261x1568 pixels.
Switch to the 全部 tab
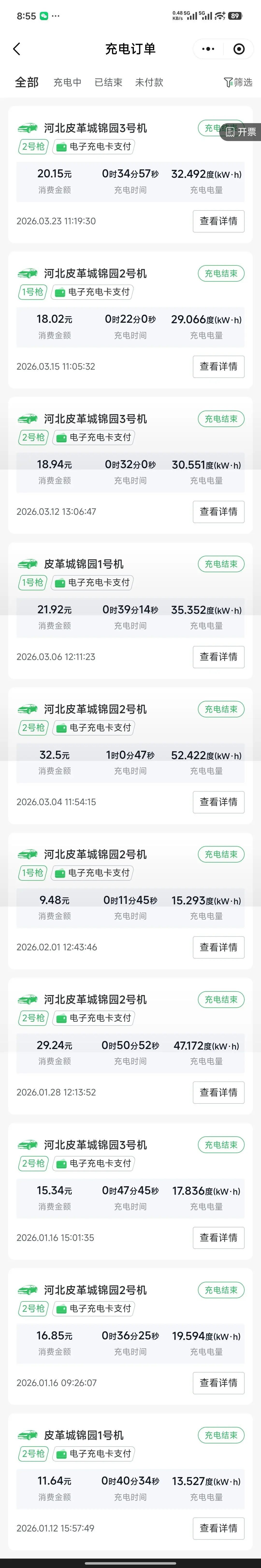[x=27, y=82]
